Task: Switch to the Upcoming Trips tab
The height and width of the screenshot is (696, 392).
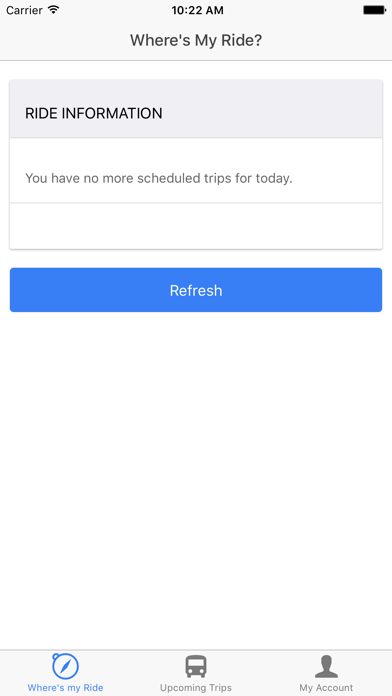Action: coord(196,673)
